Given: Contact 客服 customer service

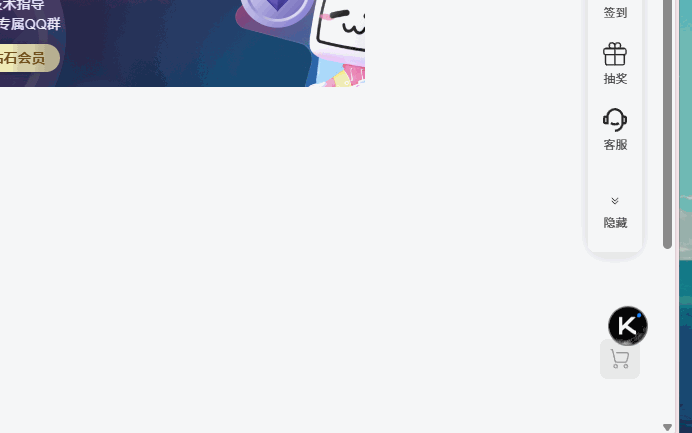Looking at the screenshot, I should coord(615,129).
